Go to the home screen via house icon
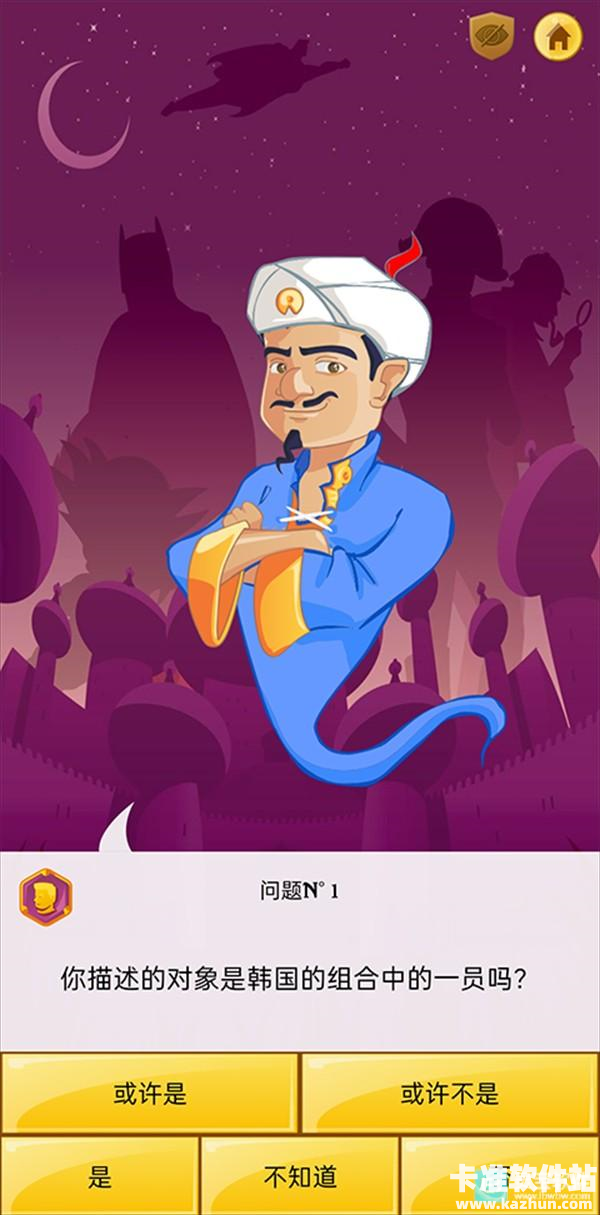The height and width of the screenshot is (1215, 600). pyautogui.click(x=558, y=38)
